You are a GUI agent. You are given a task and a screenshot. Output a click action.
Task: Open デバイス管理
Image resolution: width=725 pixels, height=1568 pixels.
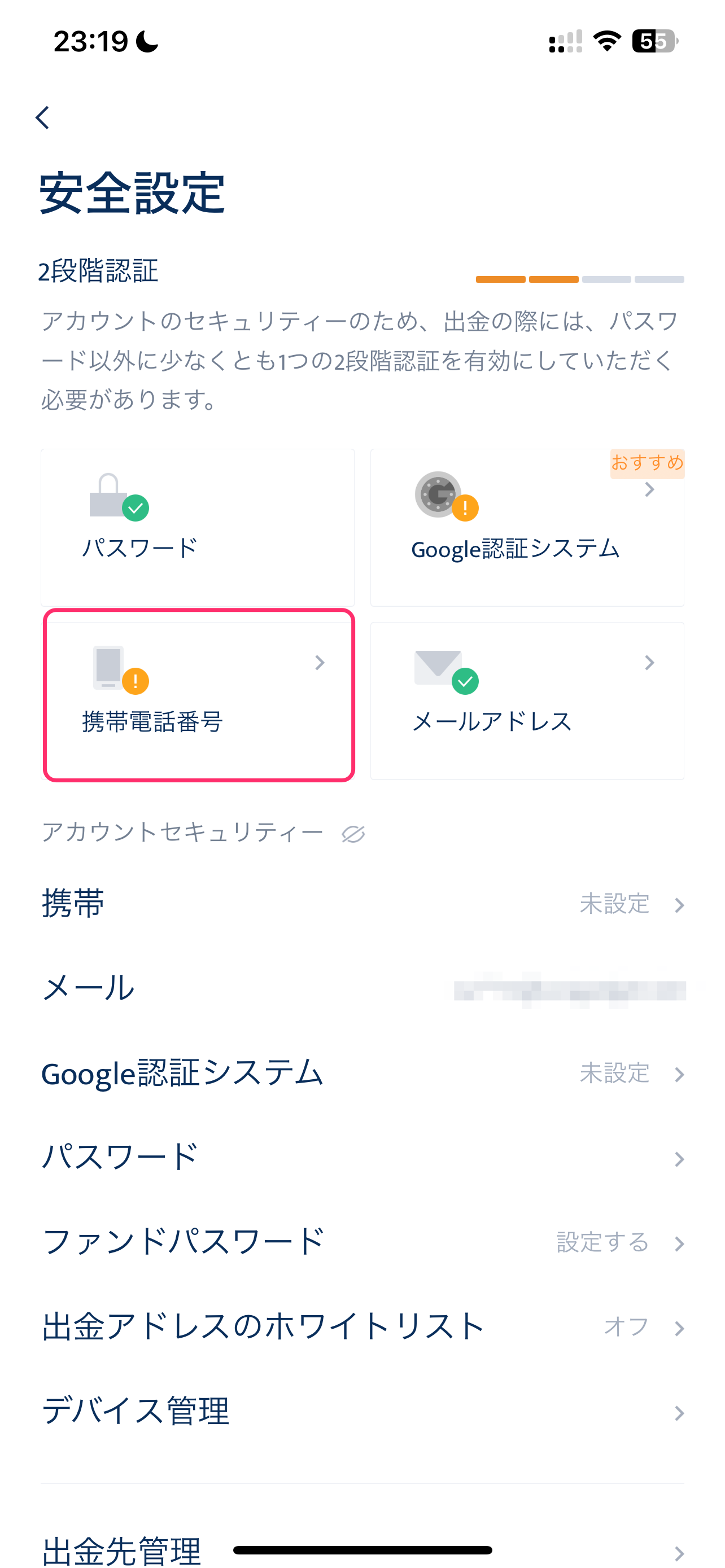pyautogui.click(x=363, y=1412)
